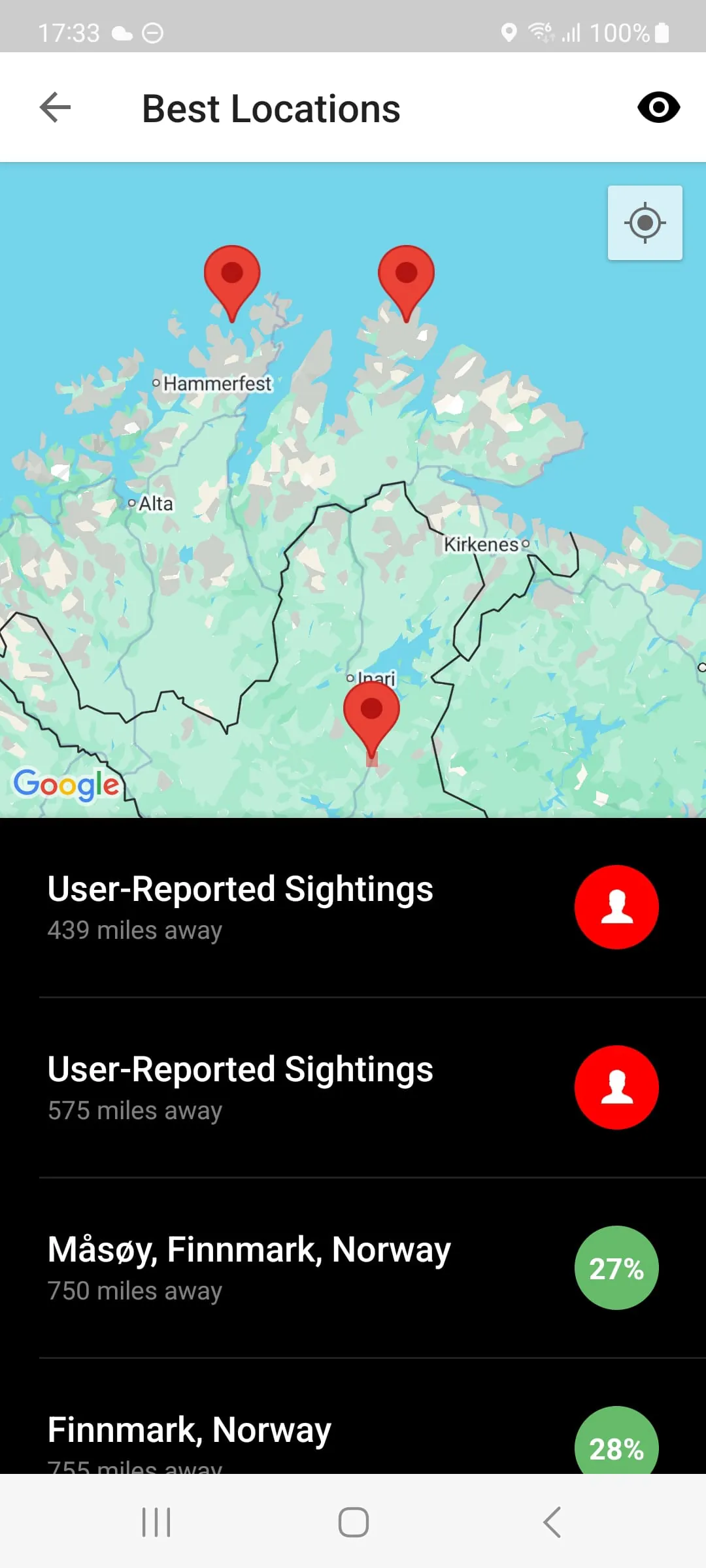This screenshot has height=1568, width=706.
Task: Go back from Best Locations
Action: click(56, 108)
